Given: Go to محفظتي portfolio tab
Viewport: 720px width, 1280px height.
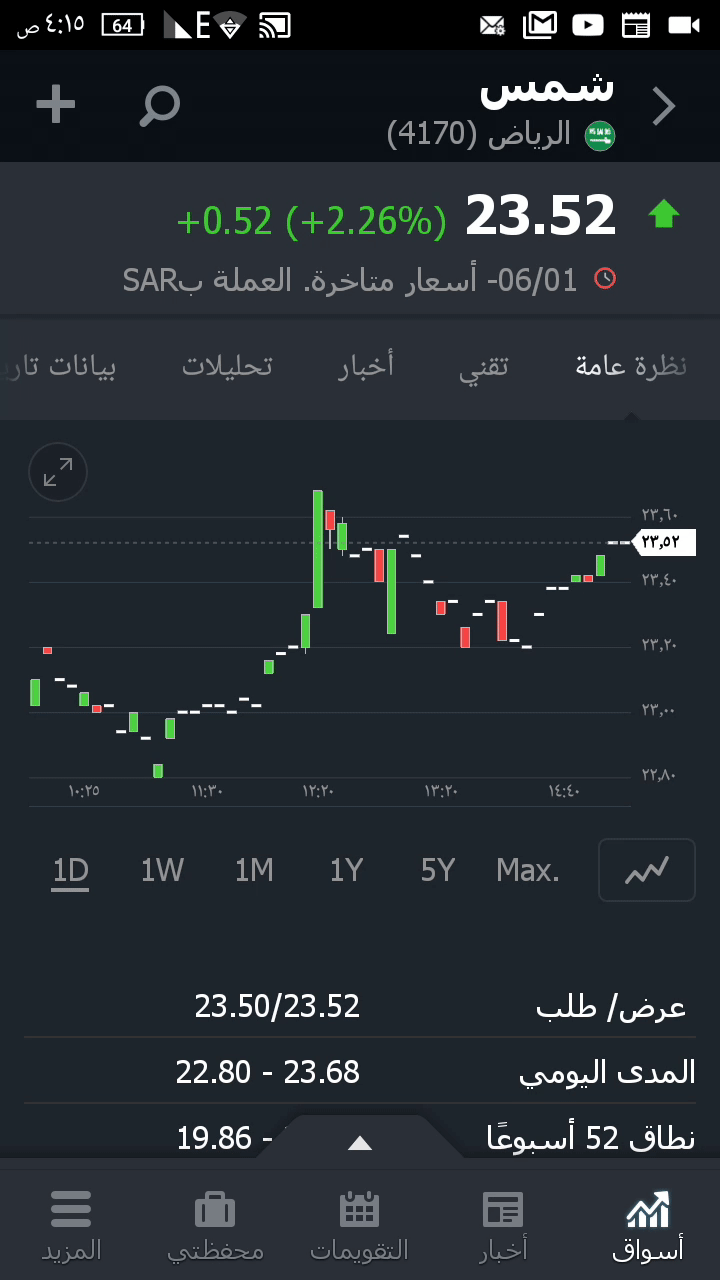Looking at the screenshot, I should pos(215,1225).
